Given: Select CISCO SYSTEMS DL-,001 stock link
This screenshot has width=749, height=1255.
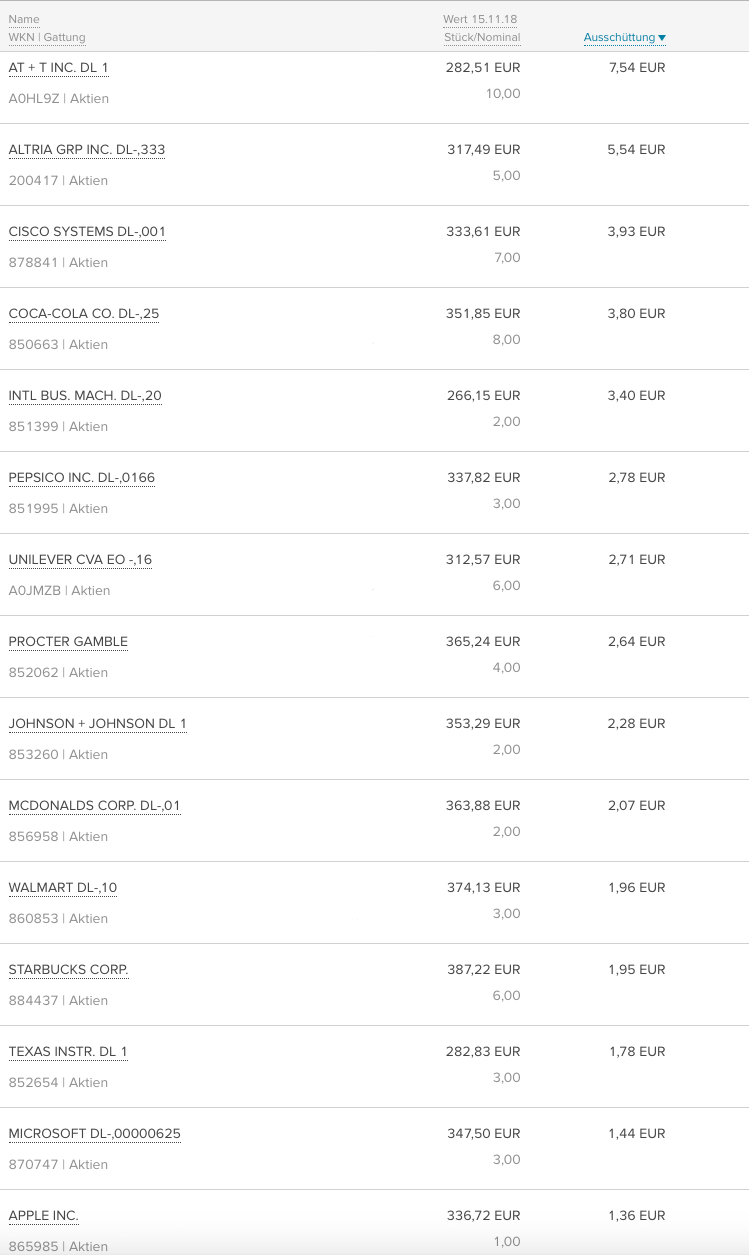Looking at the screenshot, I should (87, 232).
